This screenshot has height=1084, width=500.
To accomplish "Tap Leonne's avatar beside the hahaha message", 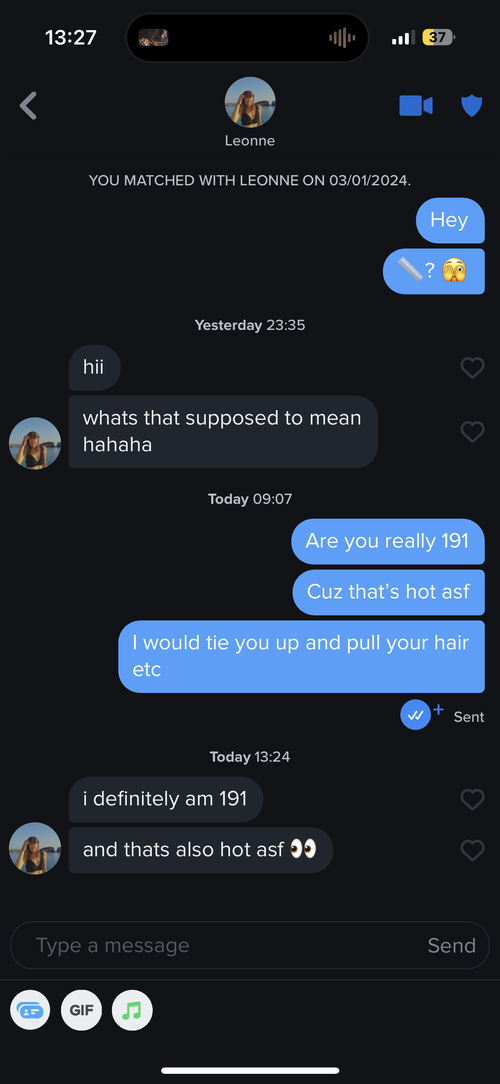I will pyautogui.click(x=35, y=443).
